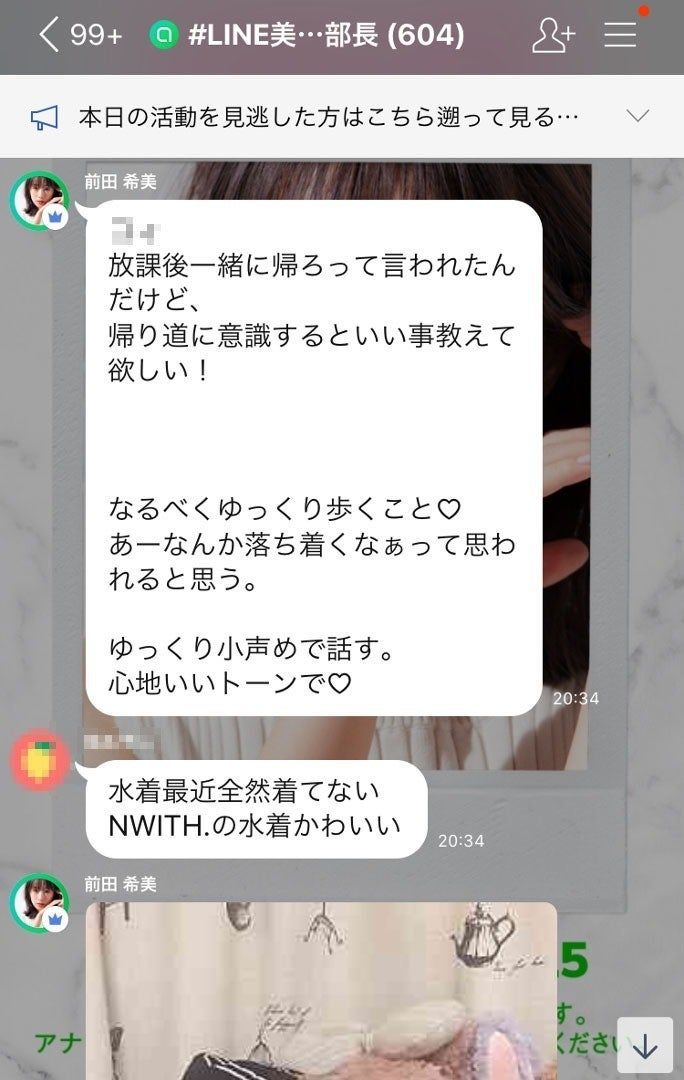The height and width of the screenshot is (1080, 684).
Task: Go back to the chat list
Action: pos(50,36)
